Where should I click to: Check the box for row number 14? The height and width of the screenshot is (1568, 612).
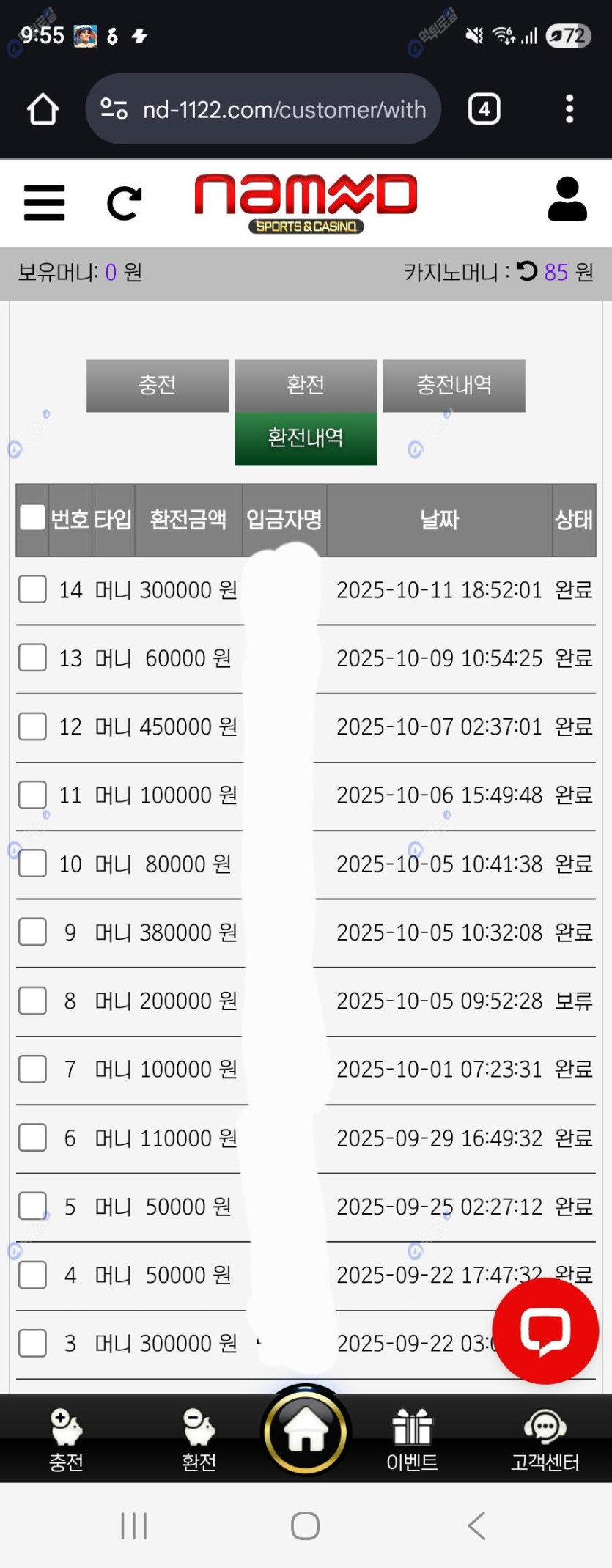pyautogui.click(x=32, y=589)
